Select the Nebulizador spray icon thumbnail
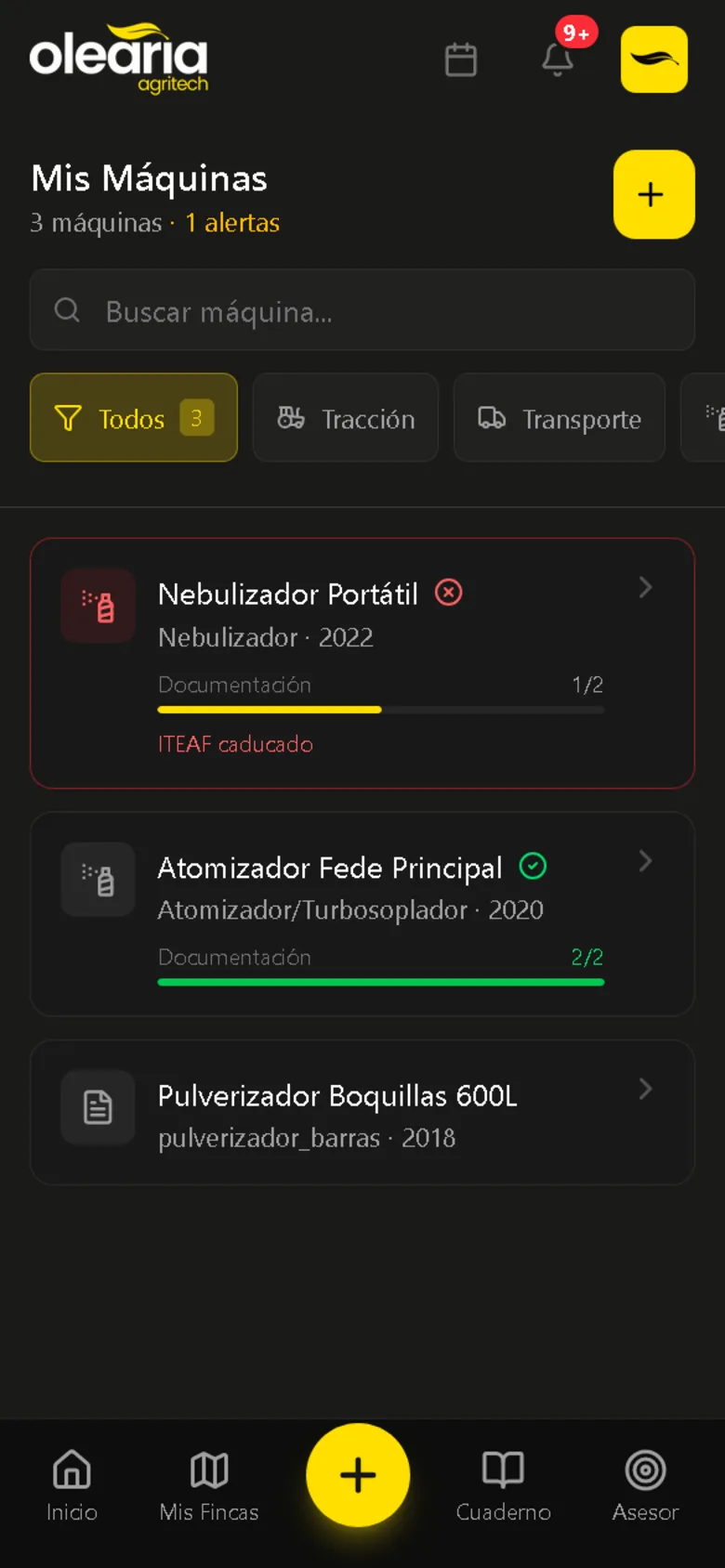 pyautogui.click(x=98, y=606)
